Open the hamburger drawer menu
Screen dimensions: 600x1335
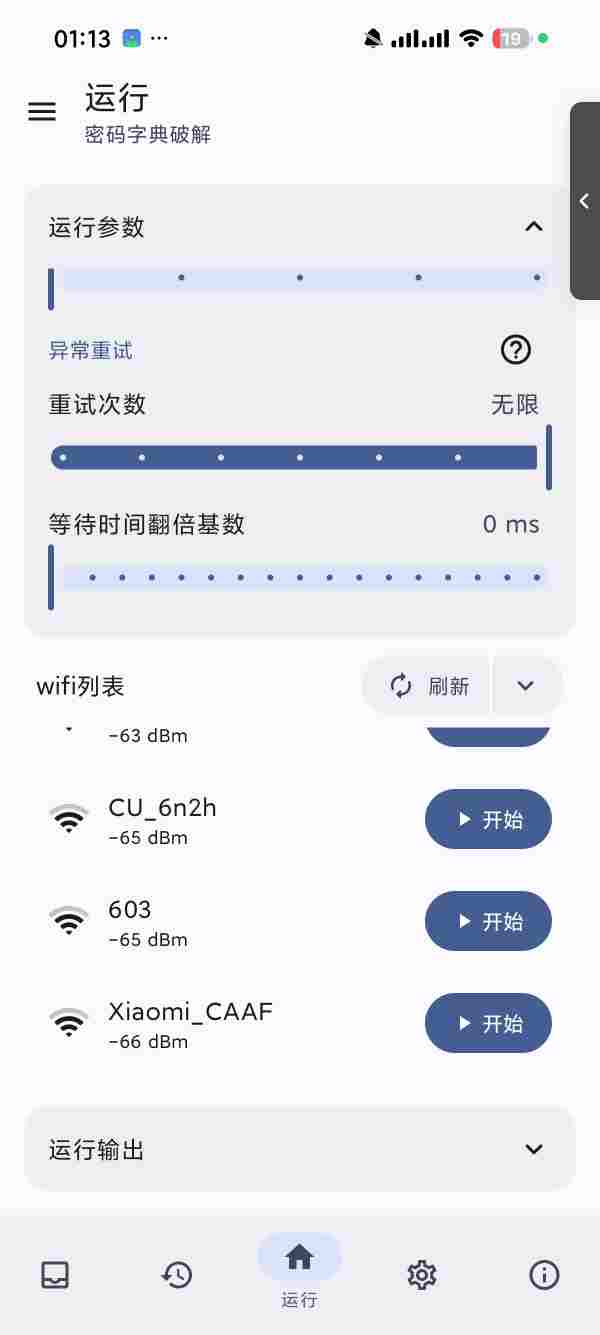pos(42,112)
